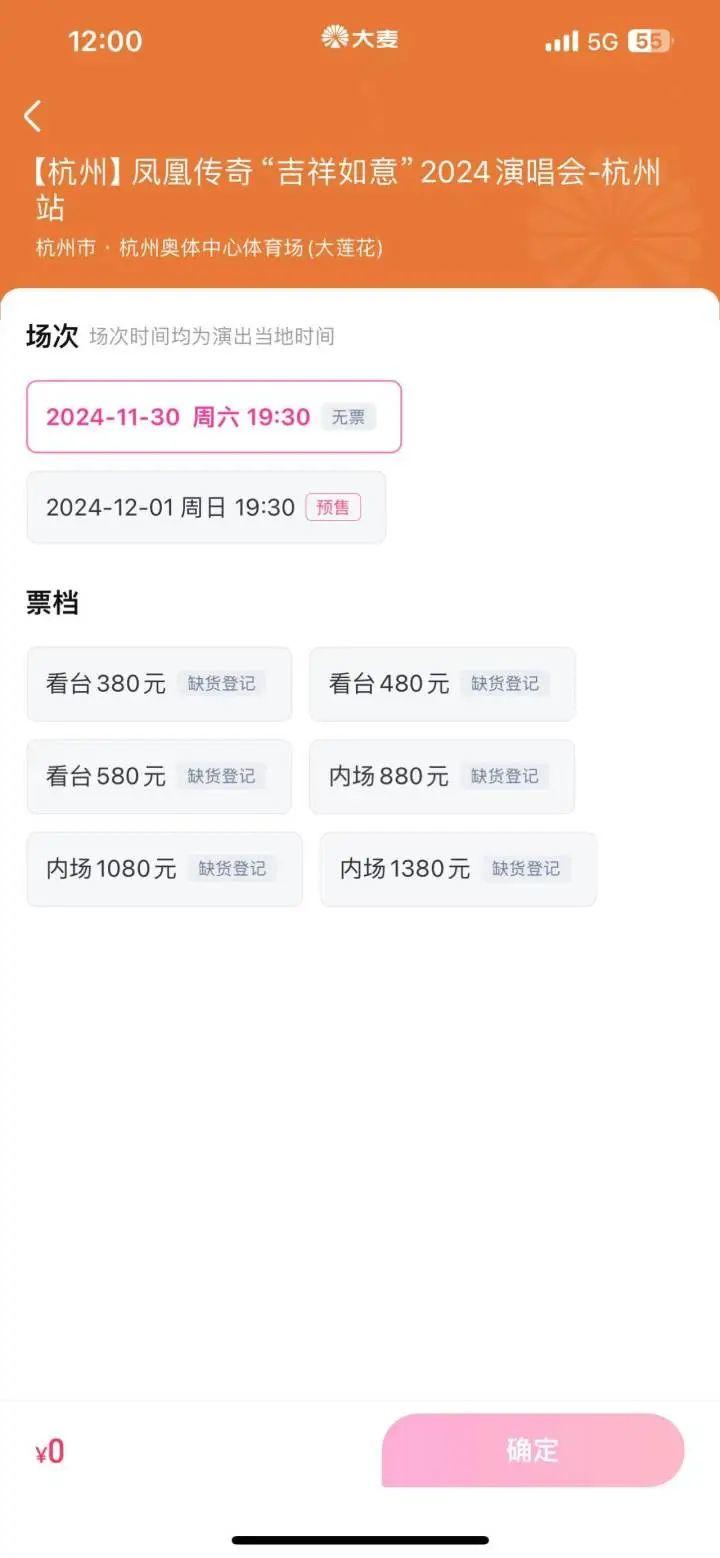Tap the 确定 confirm button
Image resolution: width=720 pixels, height=1558 pixels.
532,1450
